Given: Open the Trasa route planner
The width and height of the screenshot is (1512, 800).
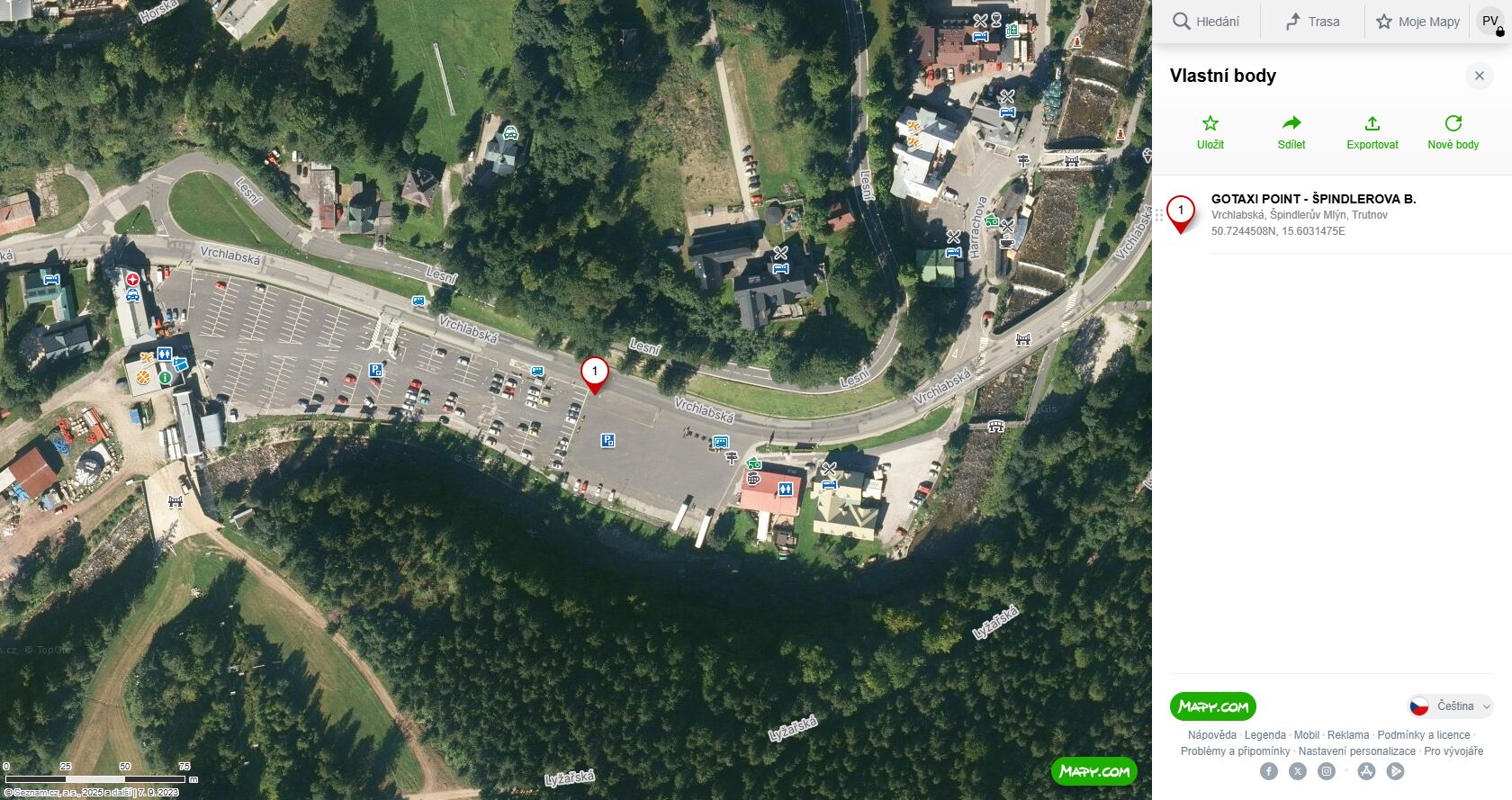Looking at the screenshot, I should click(1312, 22).
